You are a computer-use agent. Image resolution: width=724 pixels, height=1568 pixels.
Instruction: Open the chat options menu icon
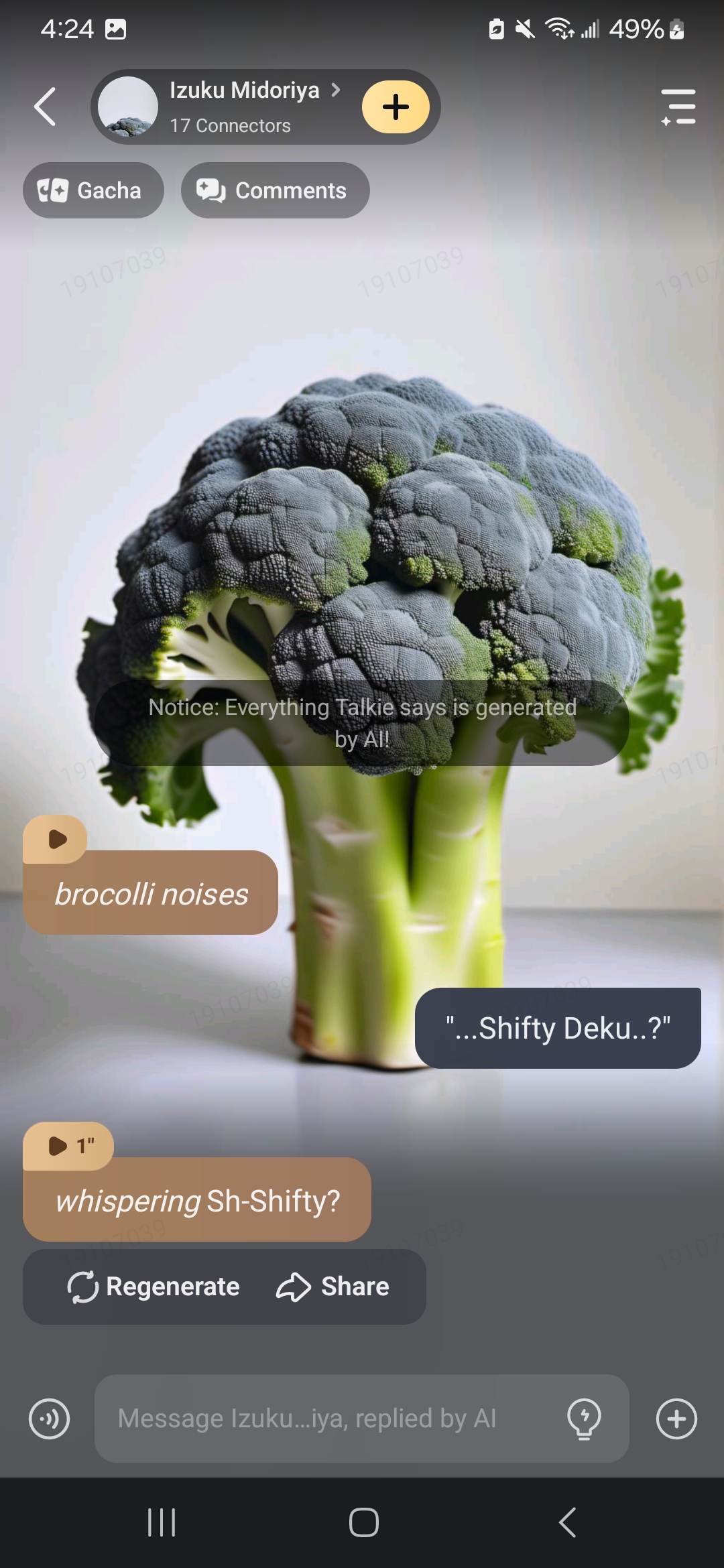point(678,107)
